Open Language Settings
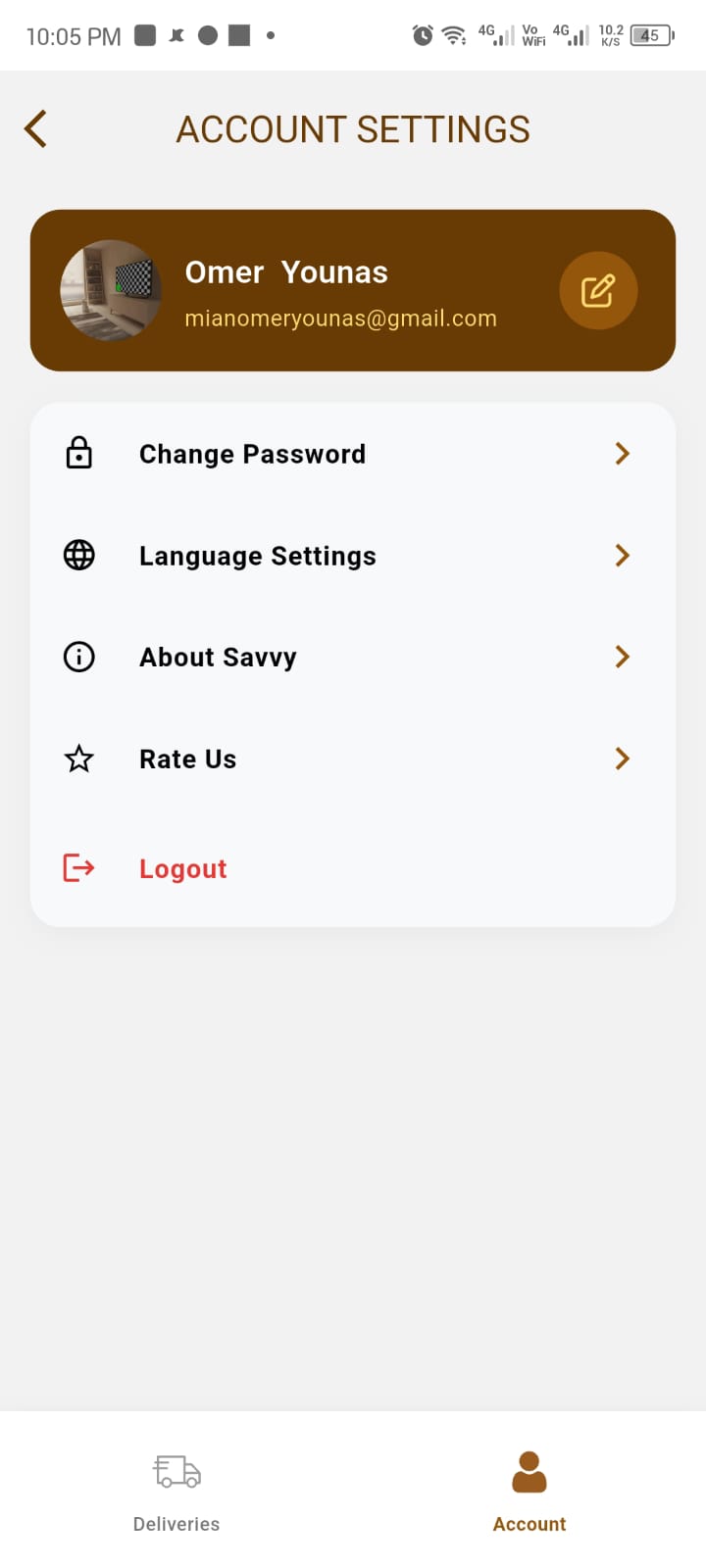This screenshot has width=706, height=1568. click(352, 556)
